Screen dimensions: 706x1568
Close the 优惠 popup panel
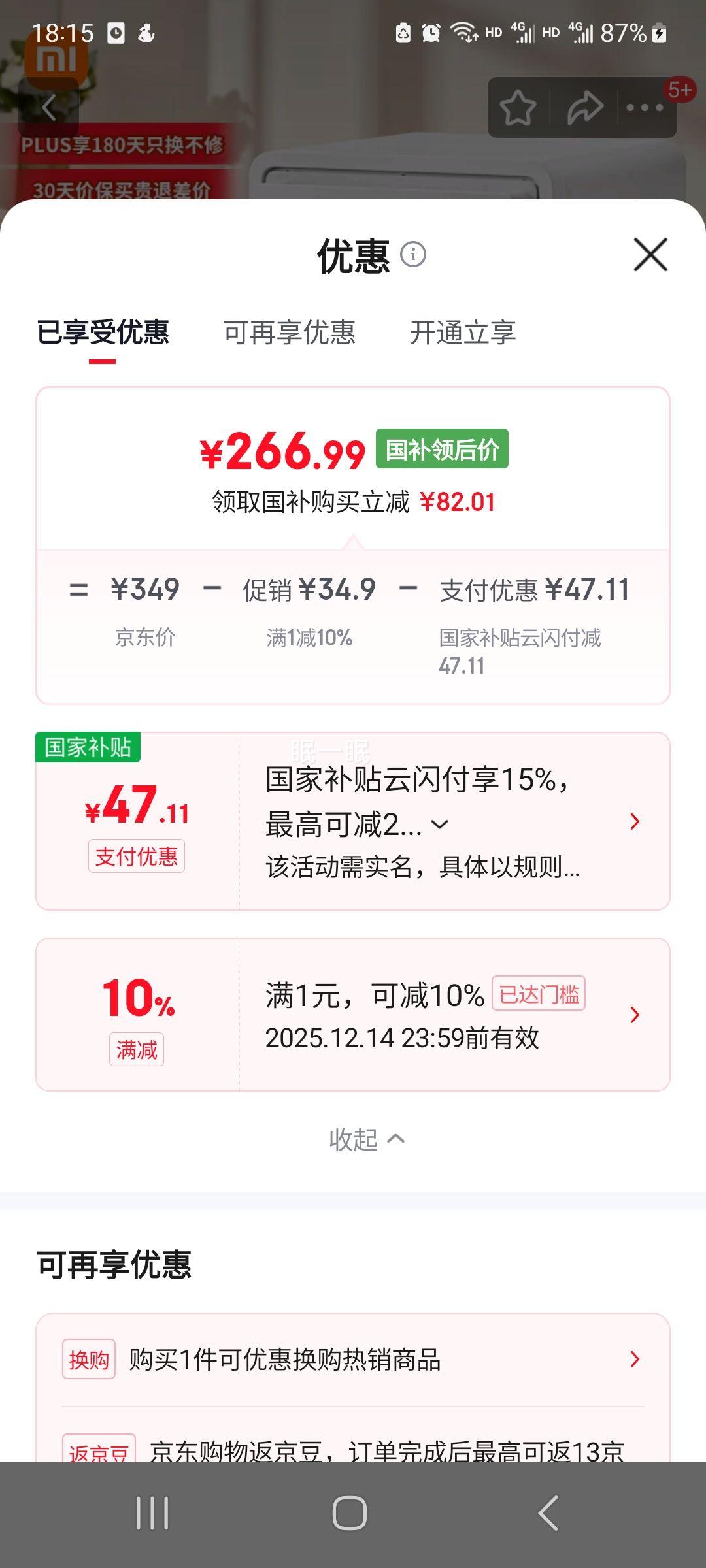coord(650,255)
